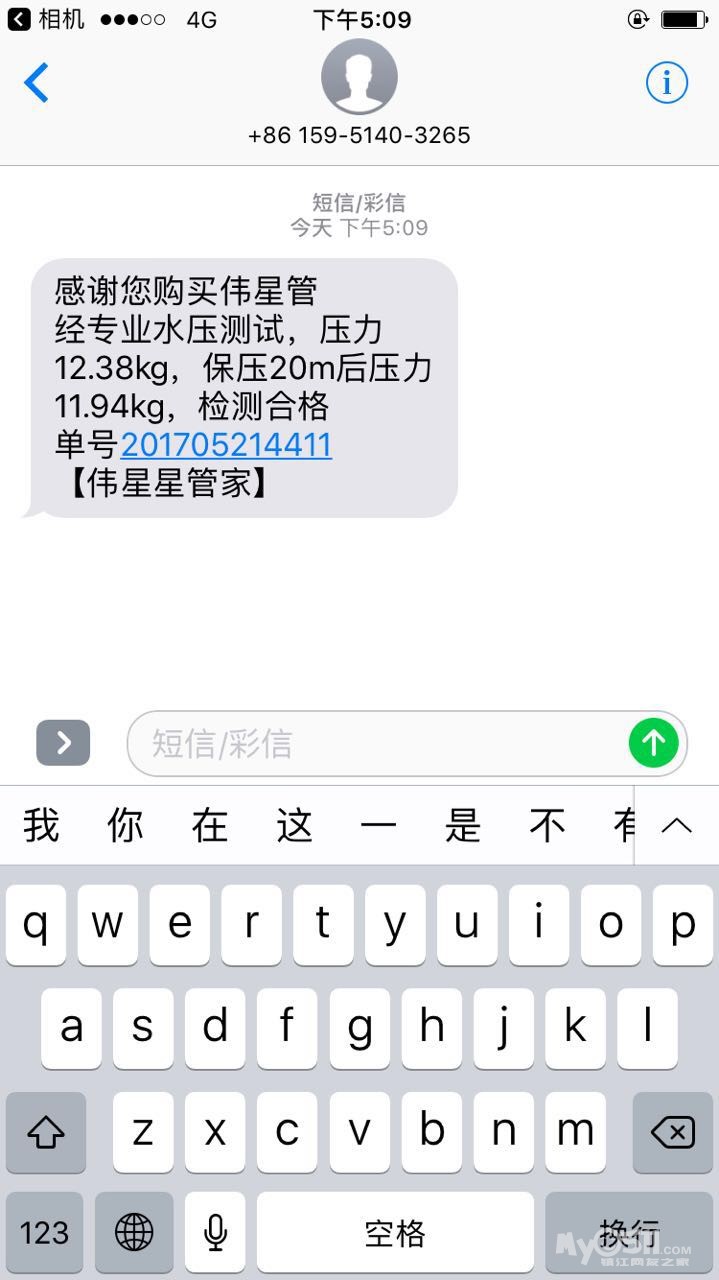Change keyboard language with globe key
This screenshot has width=719, height=1280.
134,1232
